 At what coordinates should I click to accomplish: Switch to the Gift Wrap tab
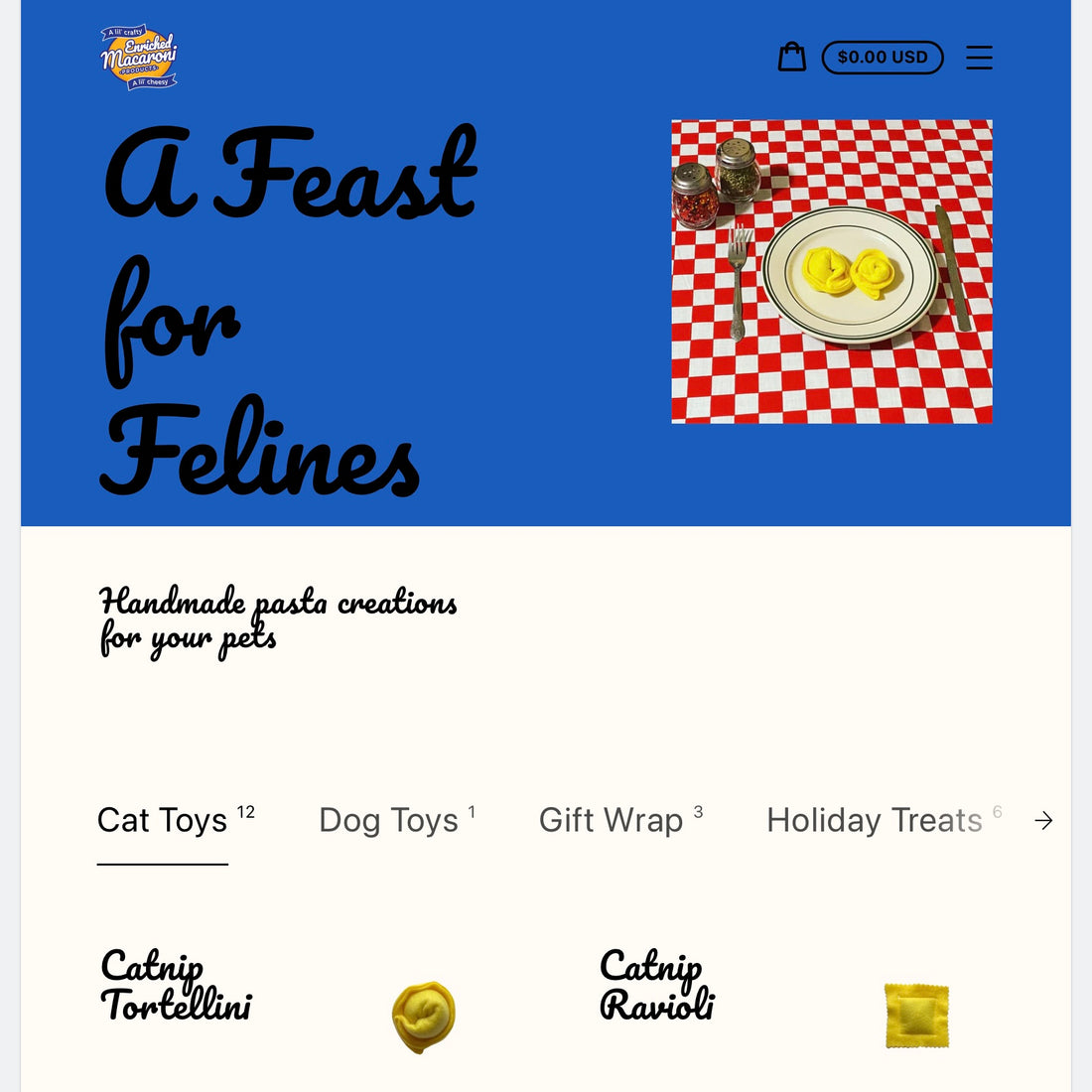[x=611, y=821]
